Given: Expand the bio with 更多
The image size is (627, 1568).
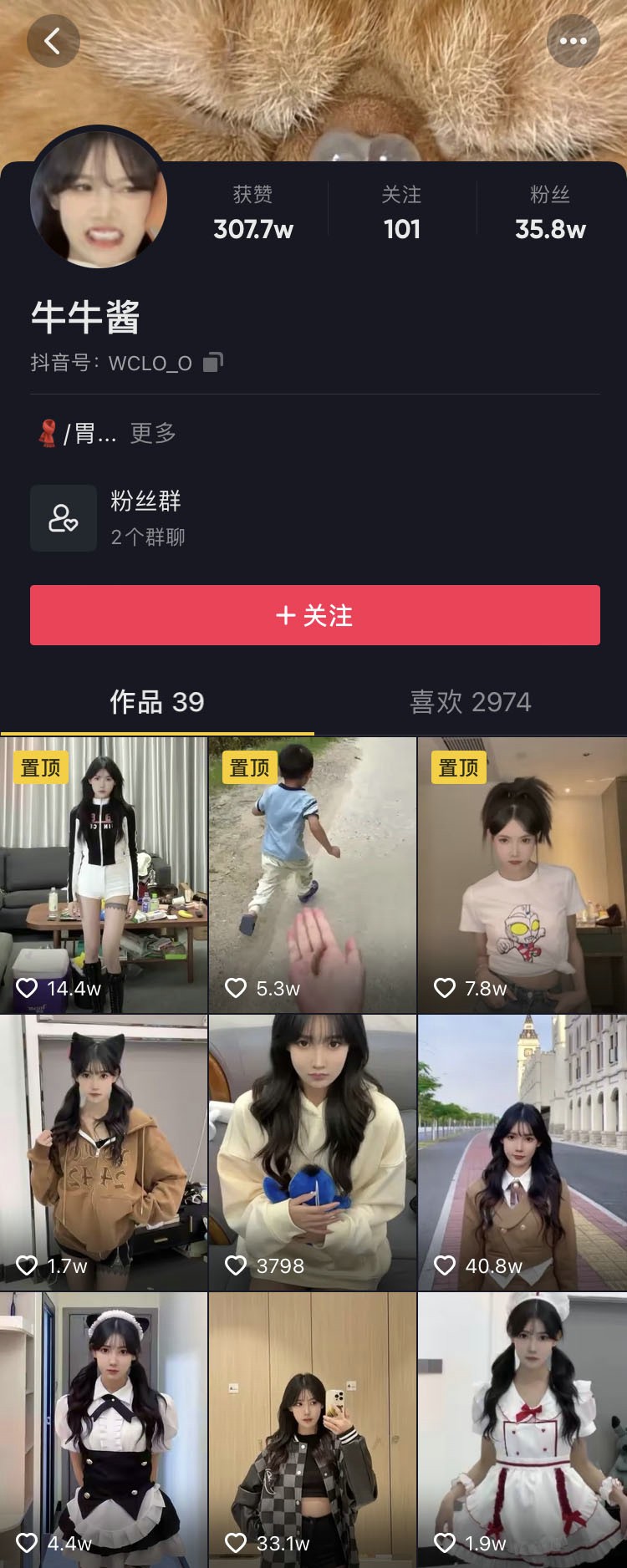Looking at the screenshot, I should click(153, 433).
